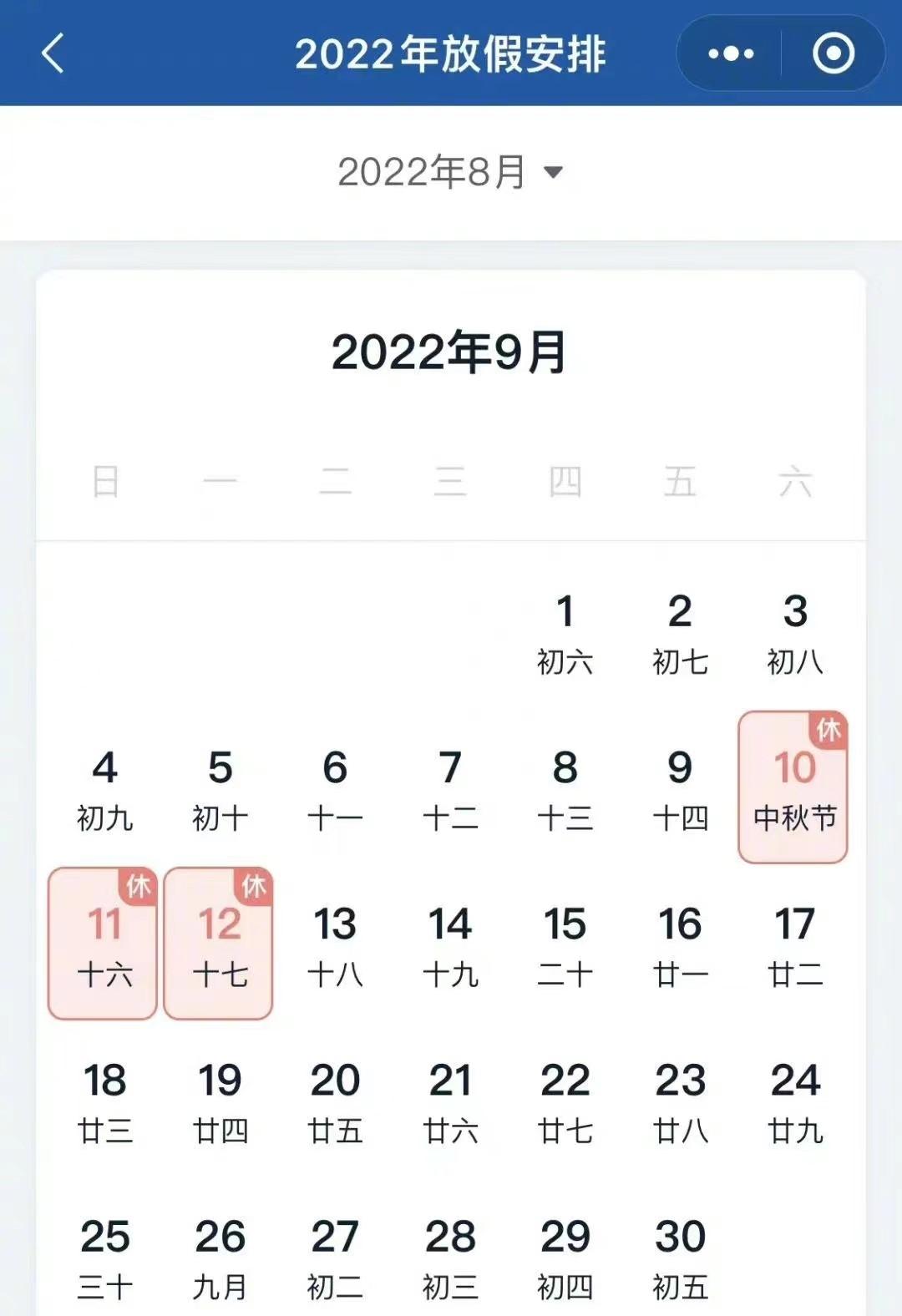
Task: Choose September 12 rest day
Action: [x=219, y=943]
